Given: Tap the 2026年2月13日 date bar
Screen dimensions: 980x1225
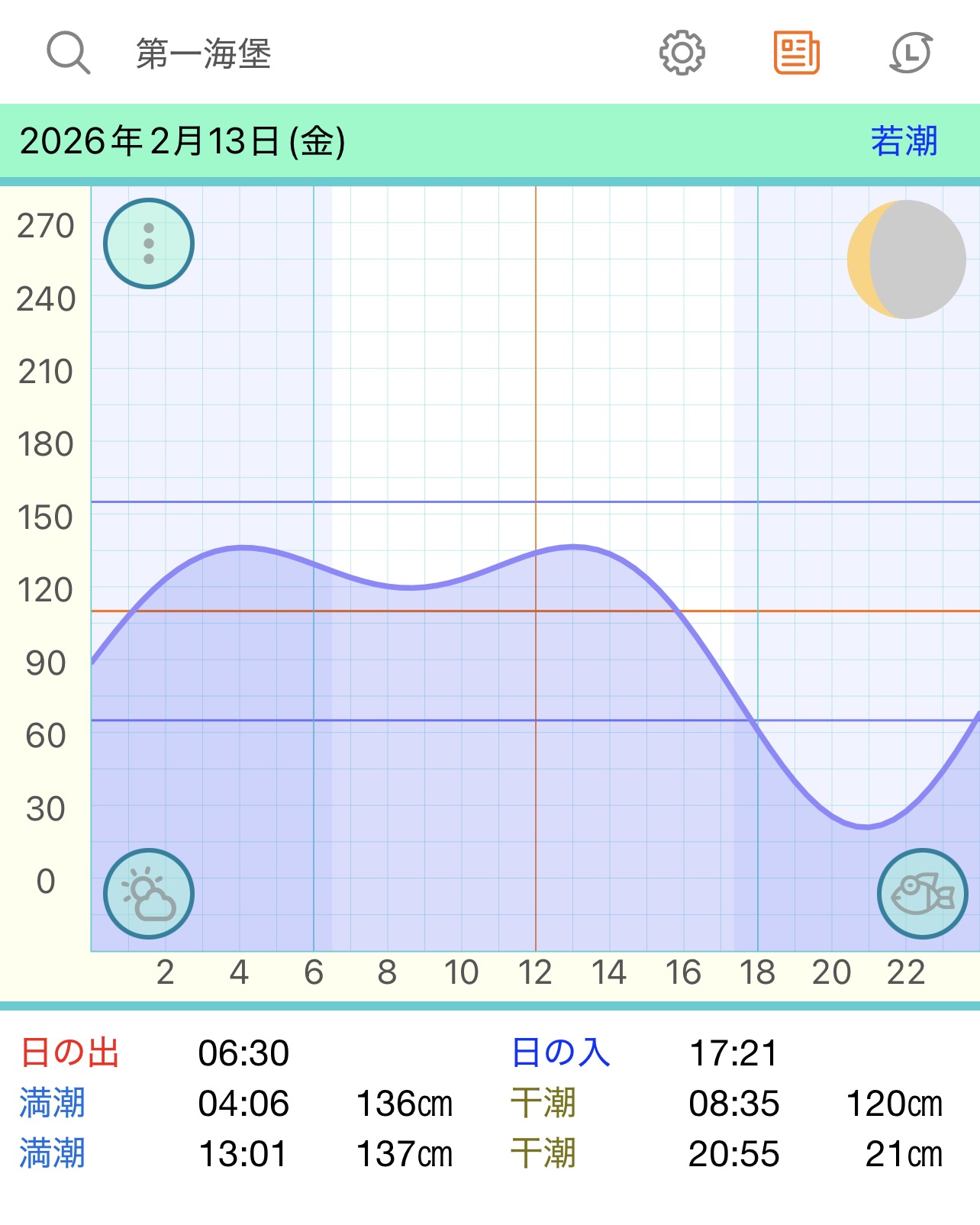Looking at the screenshot, I should pyautogui.click(x=183, y=141).
